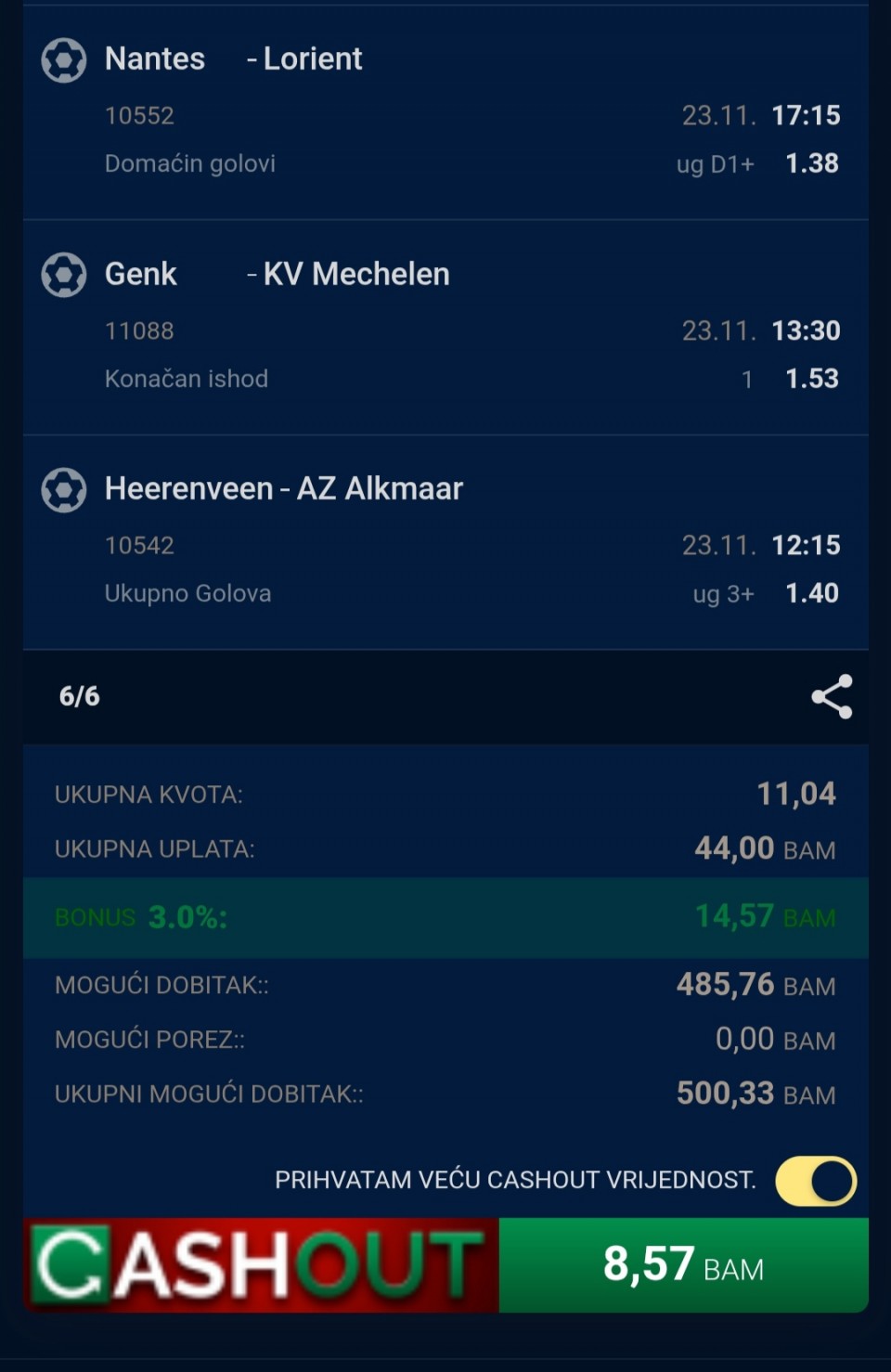Image resolution: width=891 pixels, height=1372 pixels.
Task: Open the Heerenveen - AZ Alkmaar match
Action: 283,489
